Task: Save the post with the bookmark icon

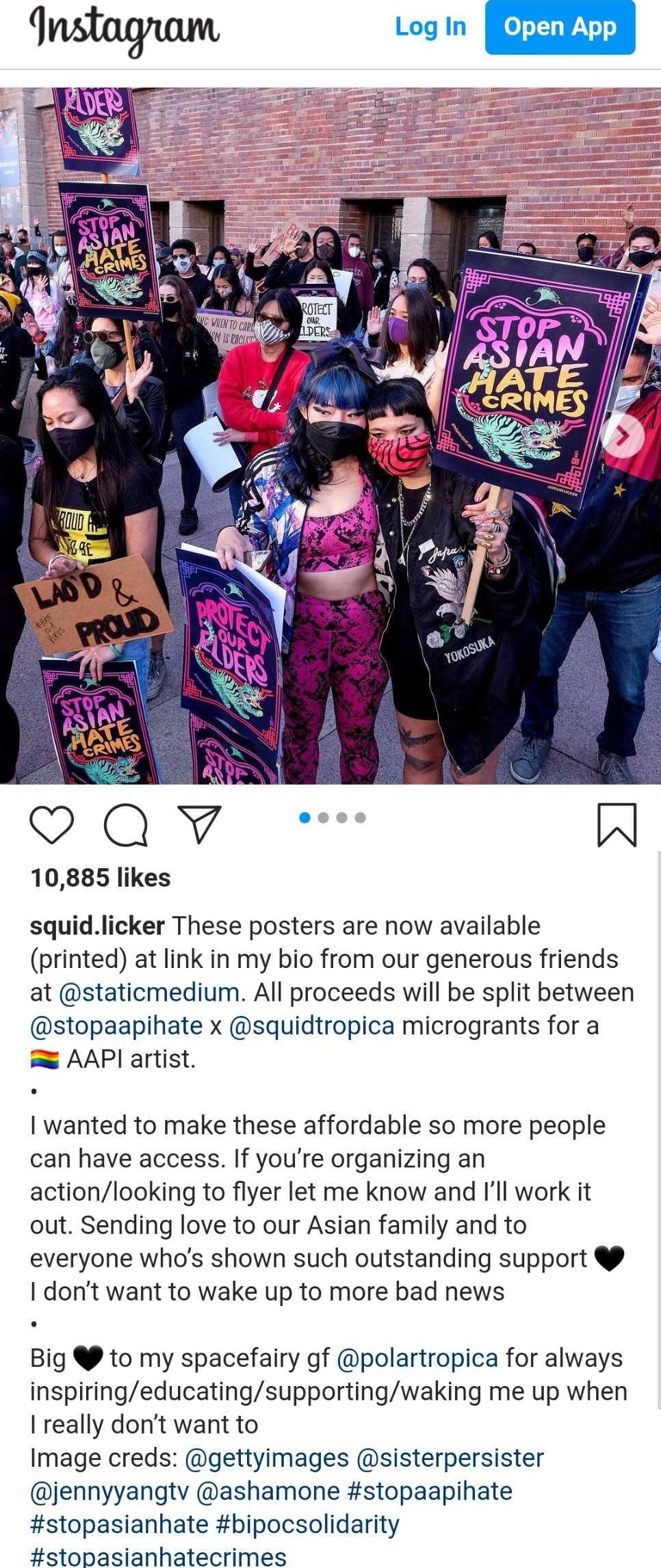Action: pyautogui.click(x=617, y=824)
